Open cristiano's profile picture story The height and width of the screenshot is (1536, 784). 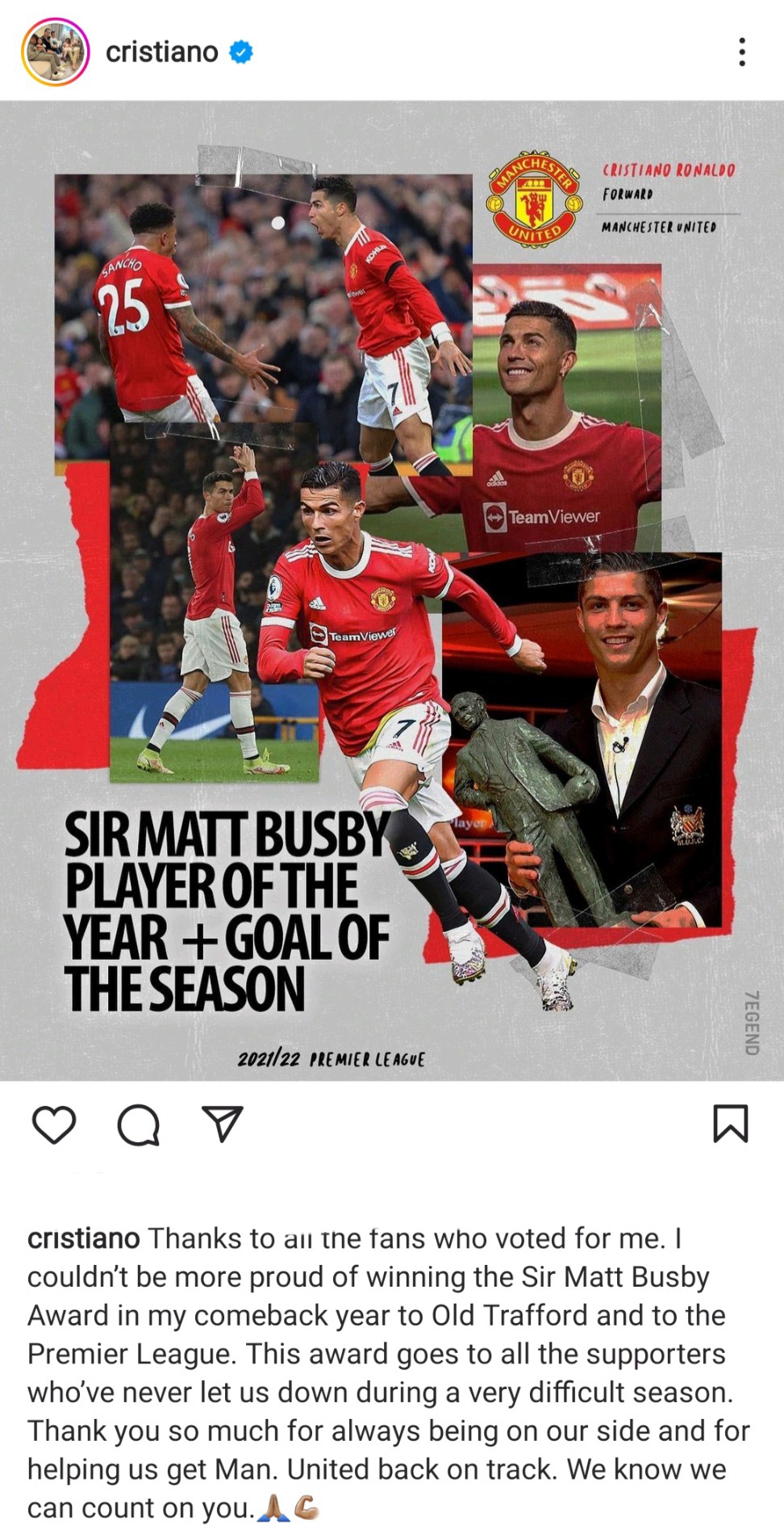click(55, 52)
